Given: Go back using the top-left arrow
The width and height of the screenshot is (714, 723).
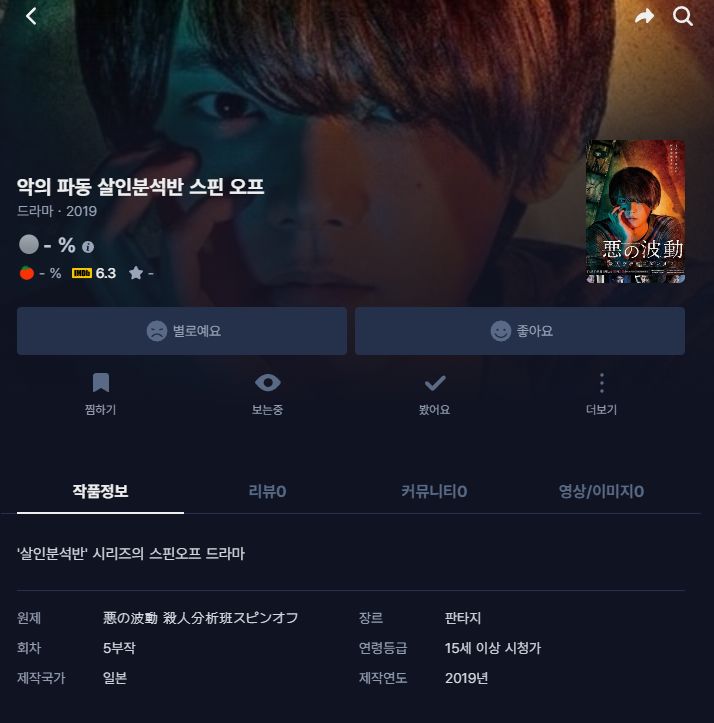Looking at the screenshot, I should coord(31,17).
